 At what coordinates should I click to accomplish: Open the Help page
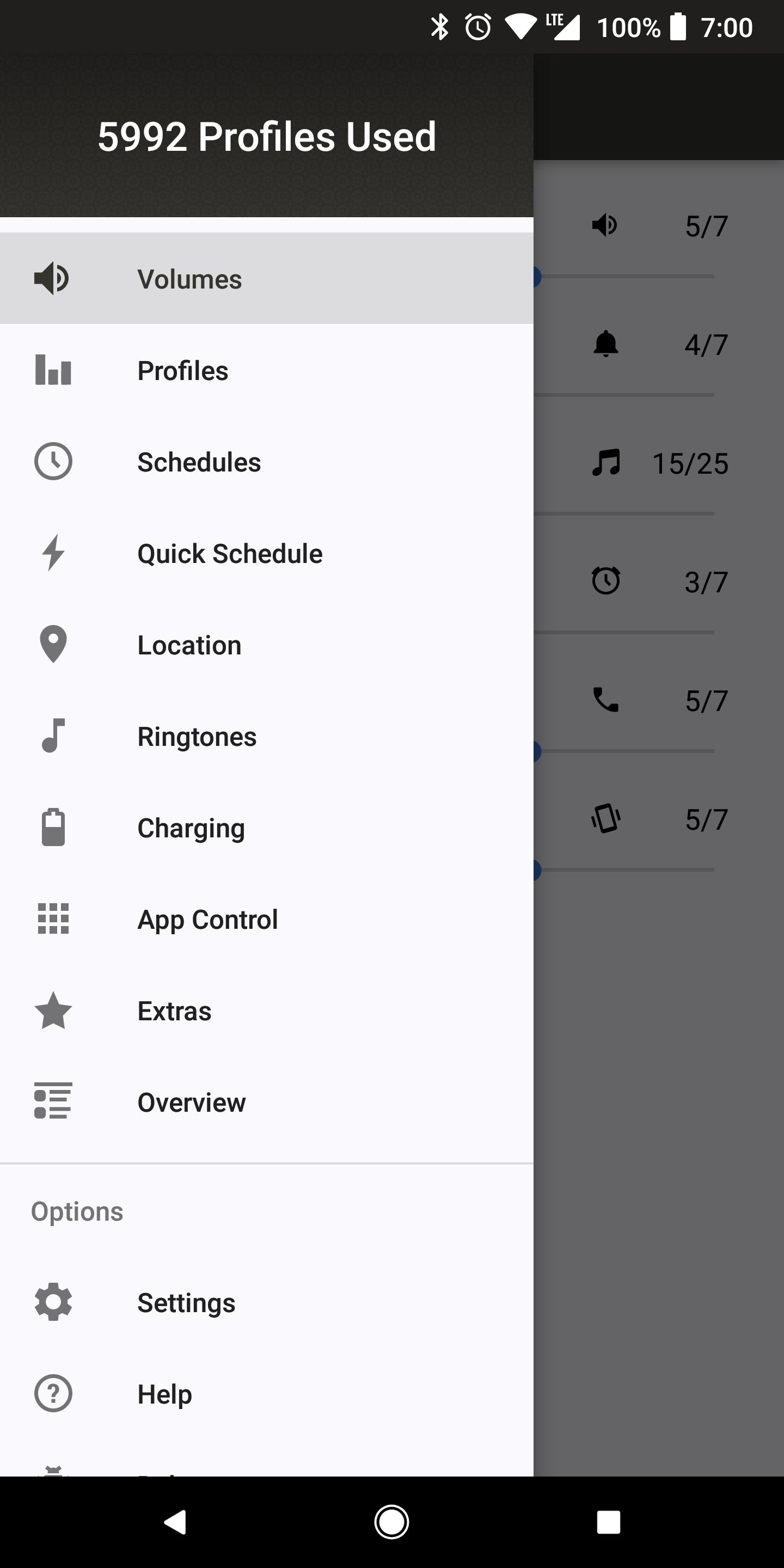point(164,1394)
